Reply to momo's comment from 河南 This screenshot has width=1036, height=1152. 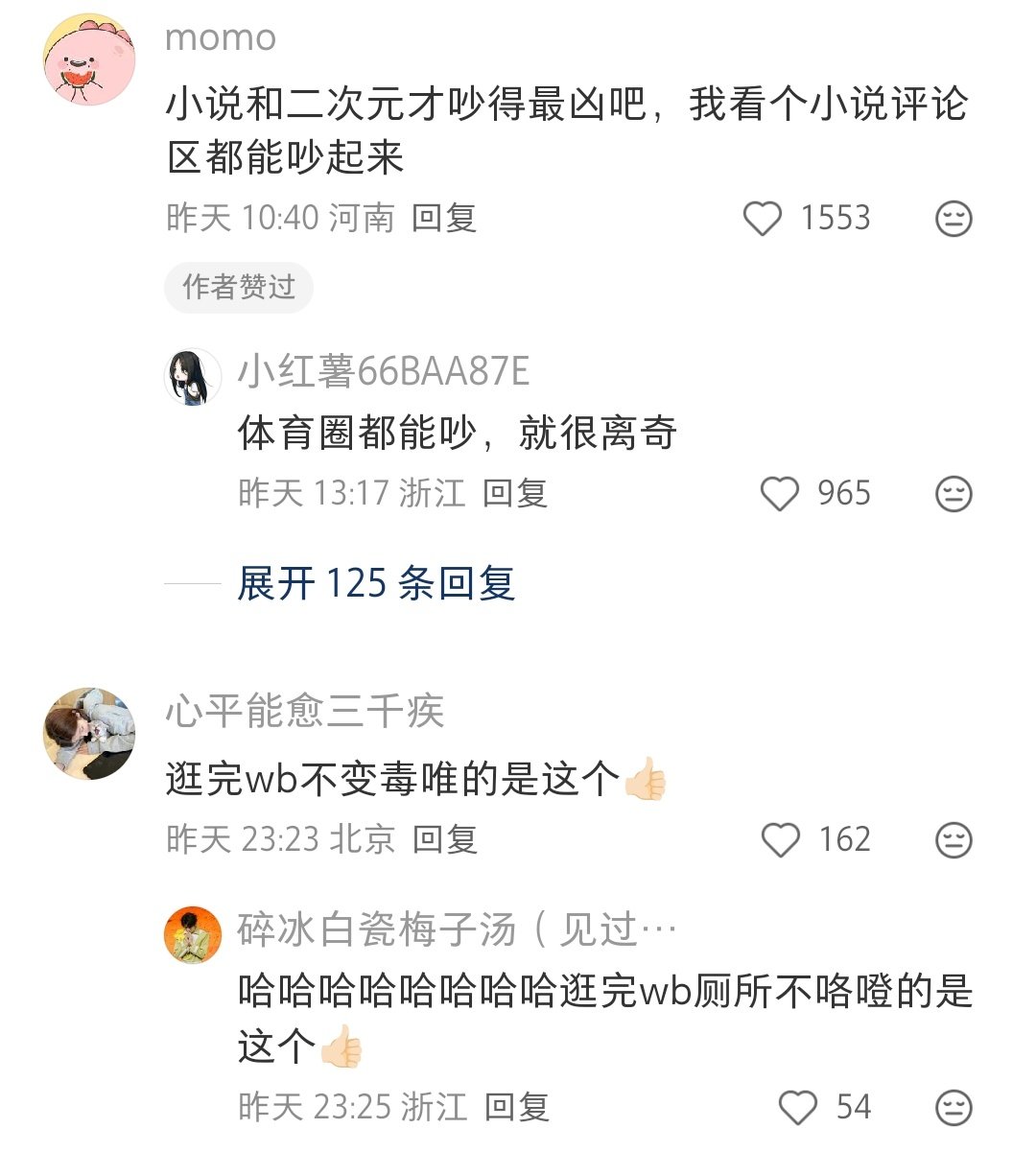coord(444,219)
